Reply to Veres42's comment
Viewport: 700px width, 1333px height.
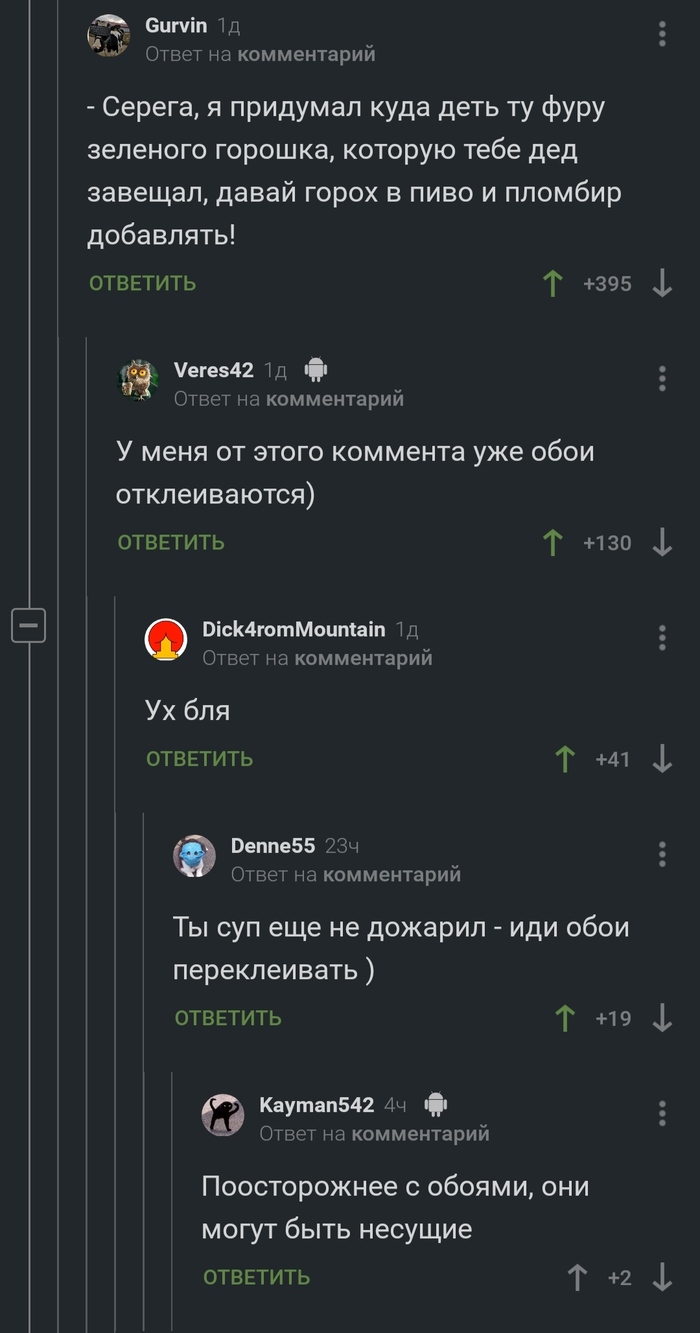click(171, 542)
